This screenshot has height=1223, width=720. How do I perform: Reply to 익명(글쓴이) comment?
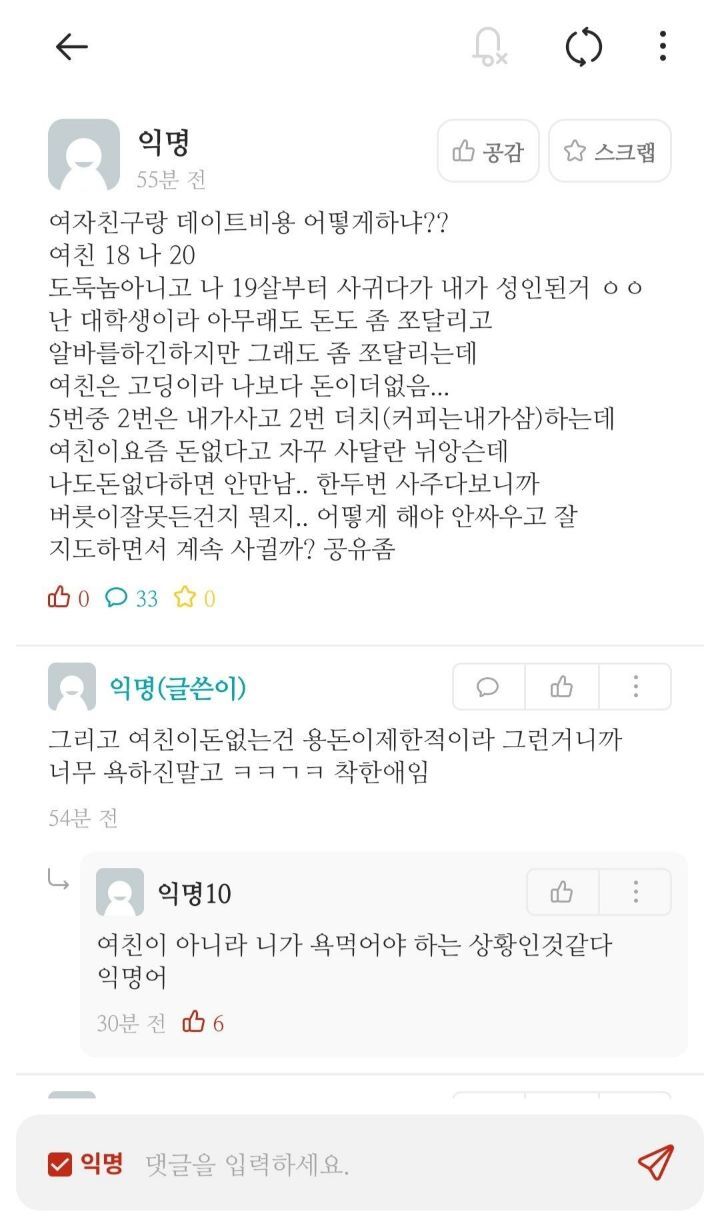click(488, 687)
